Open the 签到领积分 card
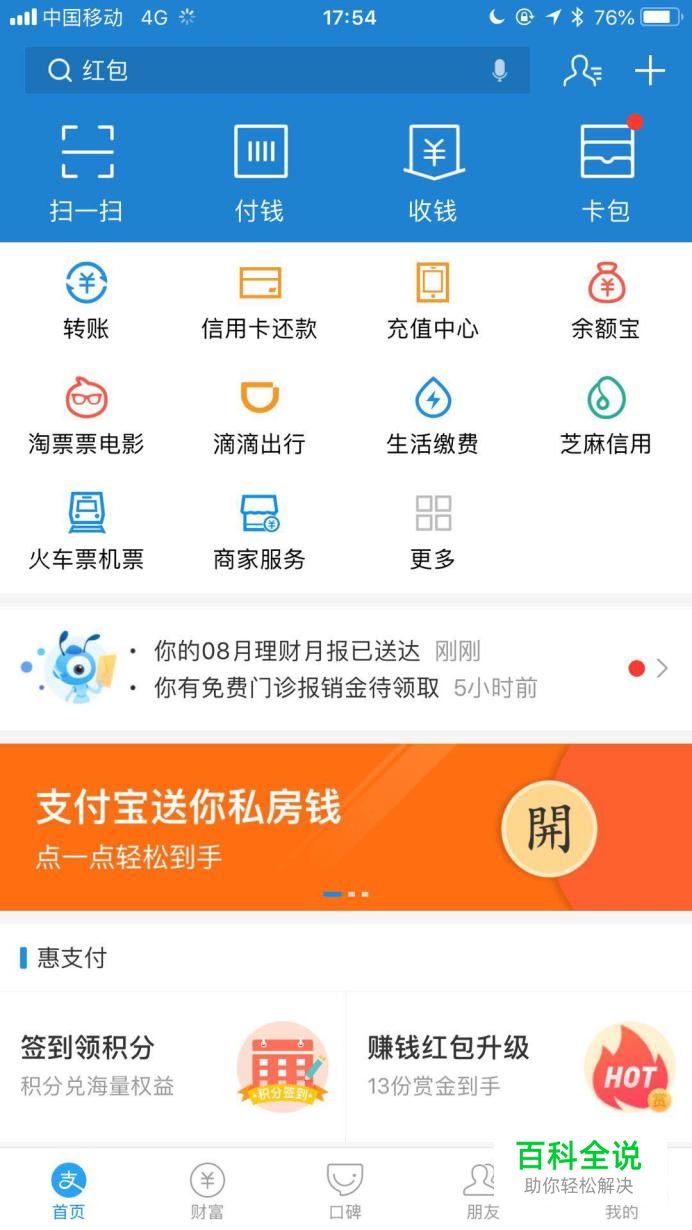 pos(172,1066)
